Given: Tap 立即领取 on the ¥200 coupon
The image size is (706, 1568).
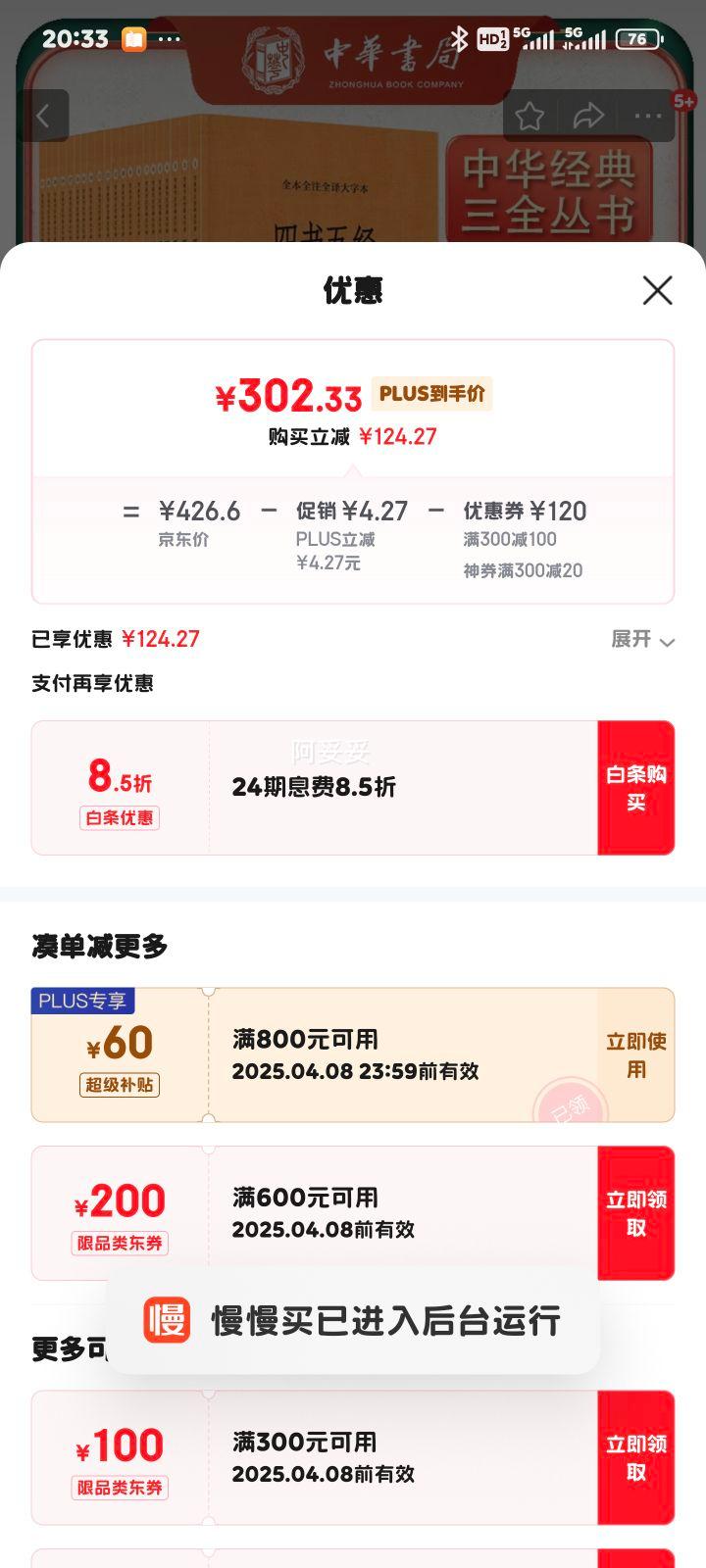Looking at the screenshot, I should point(635,1213).
